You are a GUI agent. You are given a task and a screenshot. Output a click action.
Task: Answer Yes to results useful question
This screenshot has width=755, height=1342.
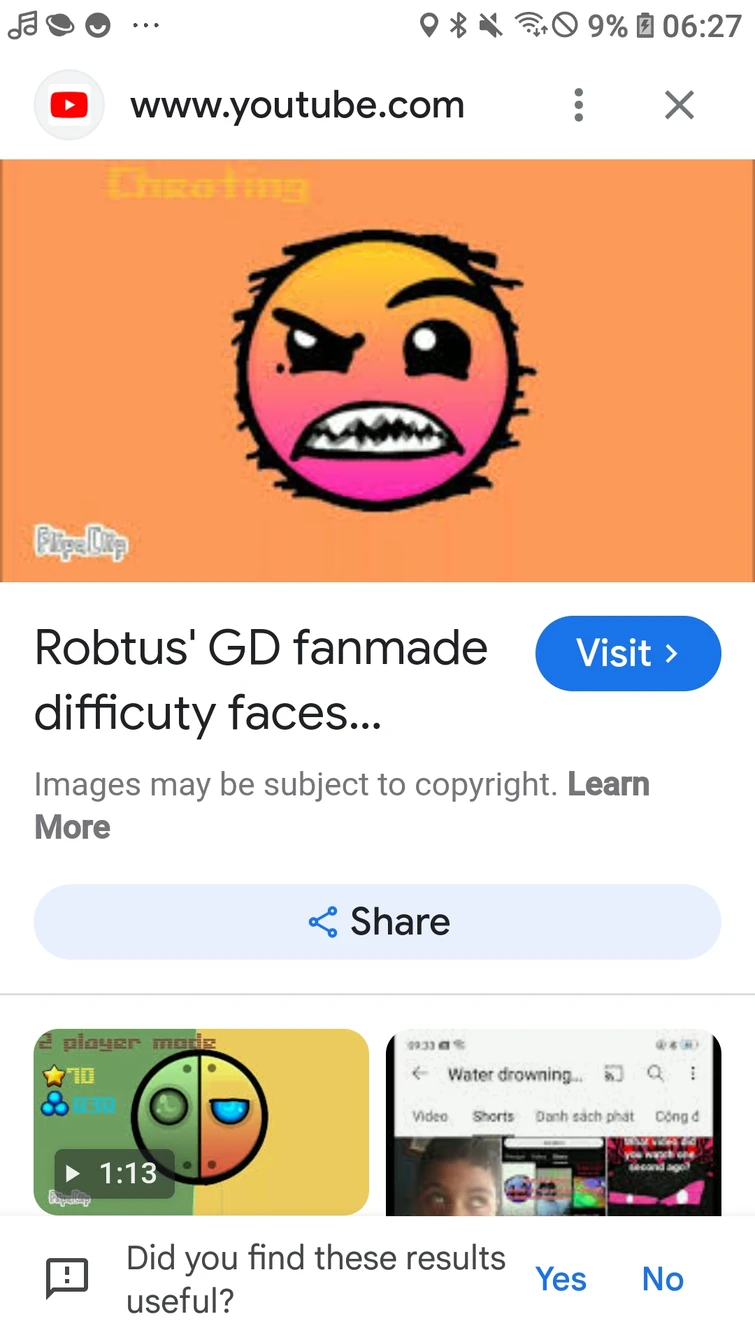pos(561,1278)
